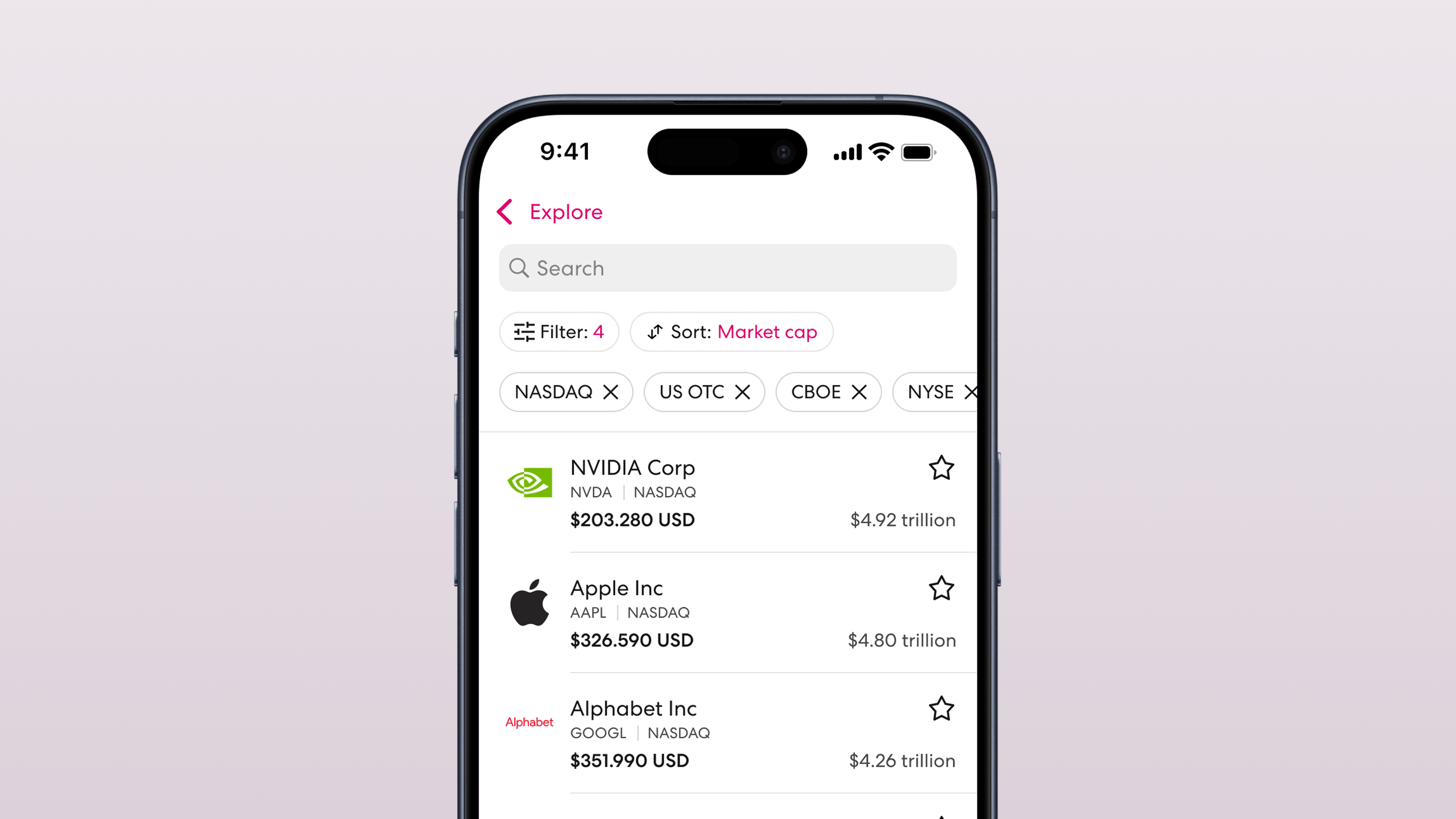Remove the CBOE filter chip
Screen dimensions: 1456x819
[858, 392]
